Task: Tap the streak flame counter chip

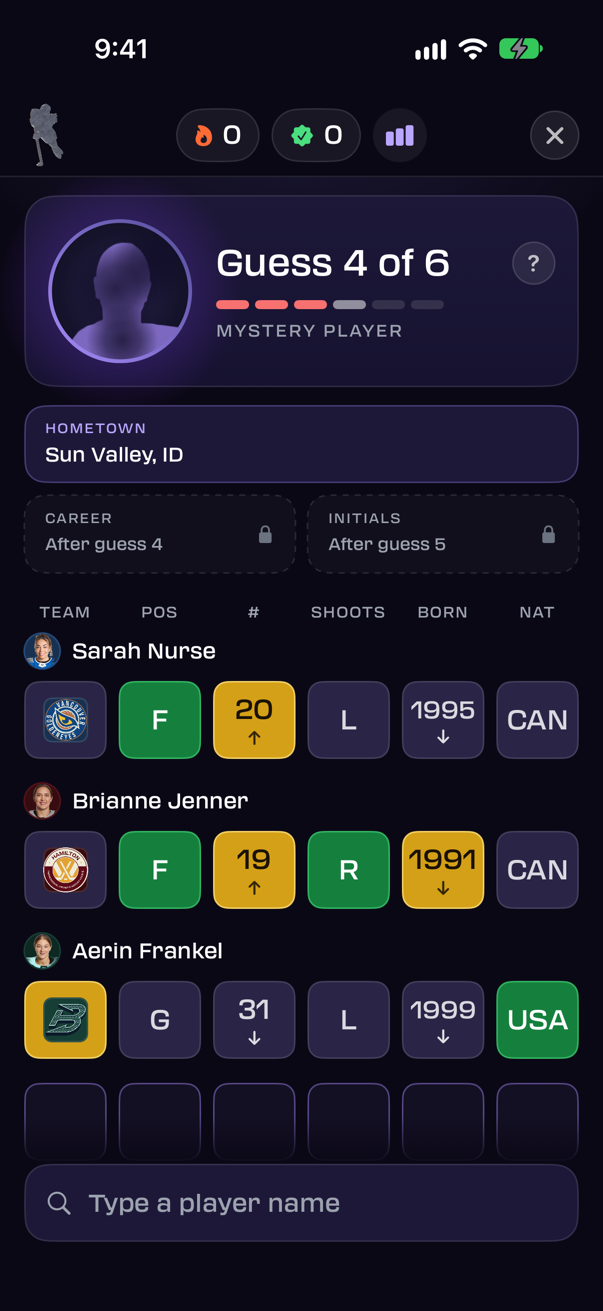Action: point(218,136)
